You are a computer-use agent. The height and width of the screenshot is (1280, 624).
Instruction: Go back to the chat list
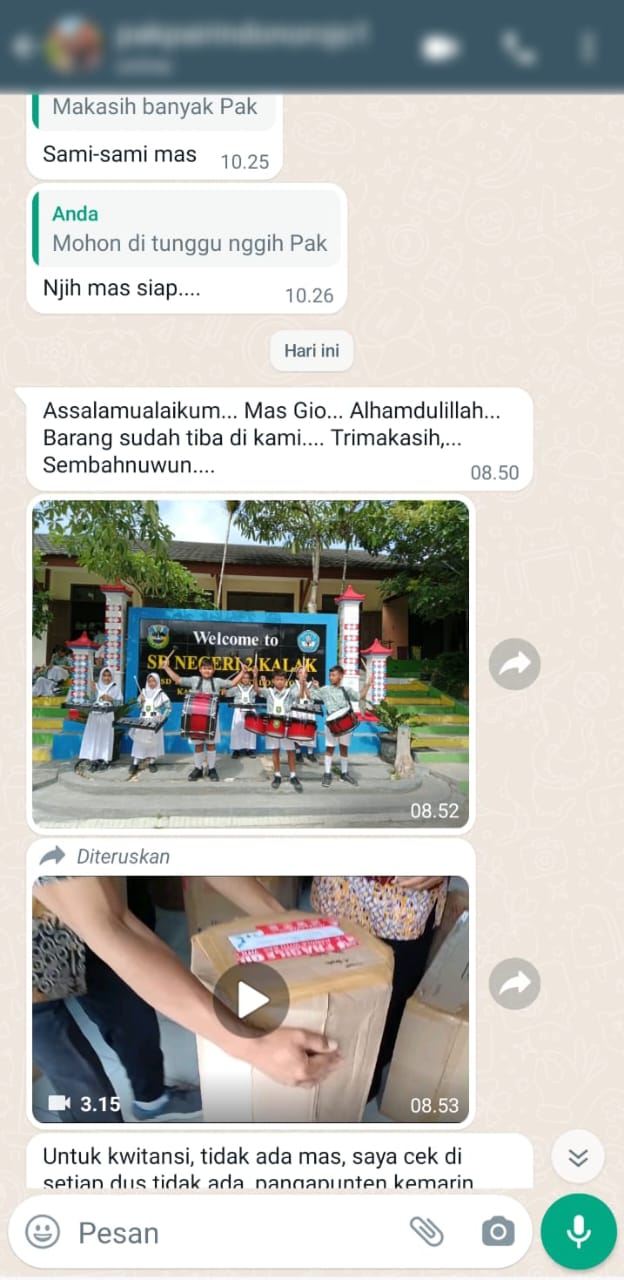22,46
